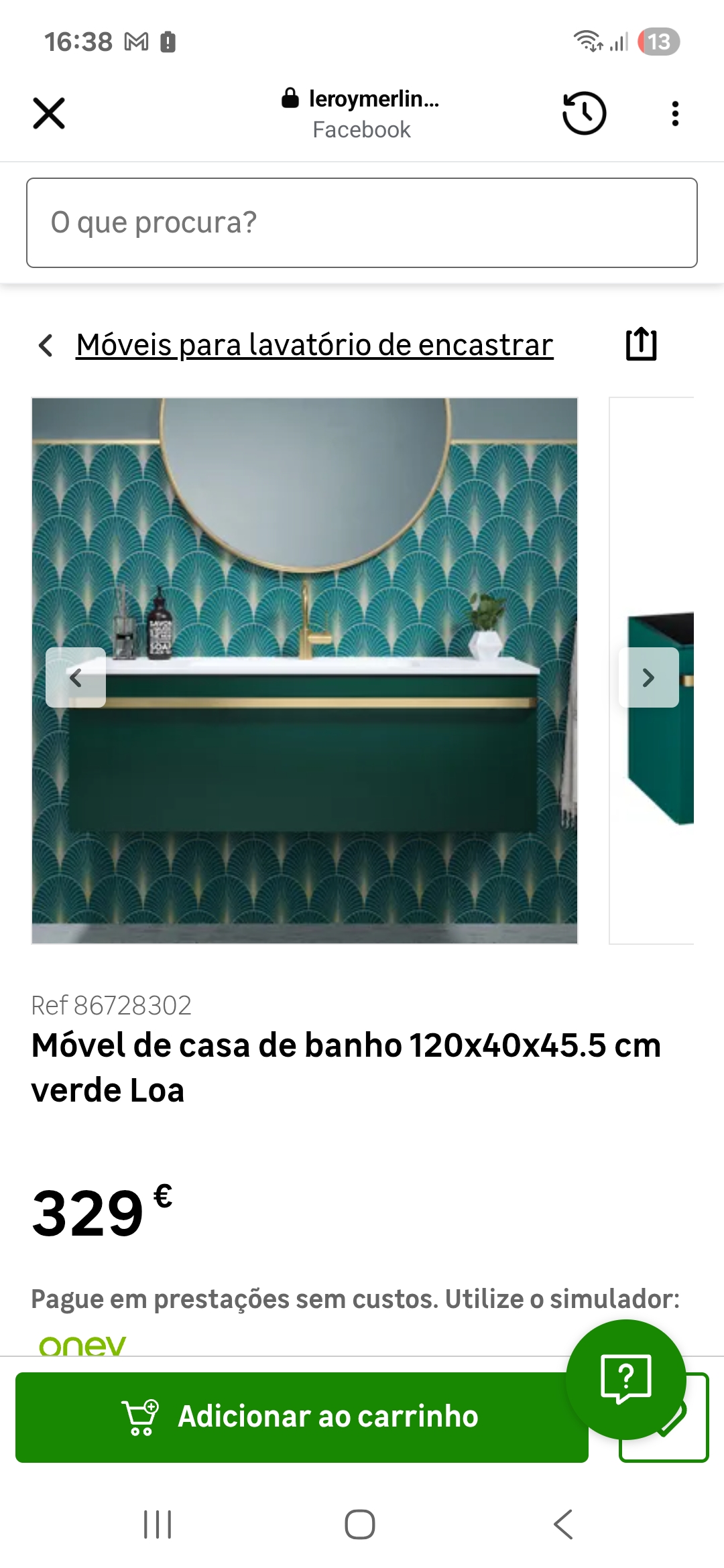Viewport: 724px width, 1568px height.
Task: Tap the 'O que procura?' search field
Action: [x=362, y=222]
